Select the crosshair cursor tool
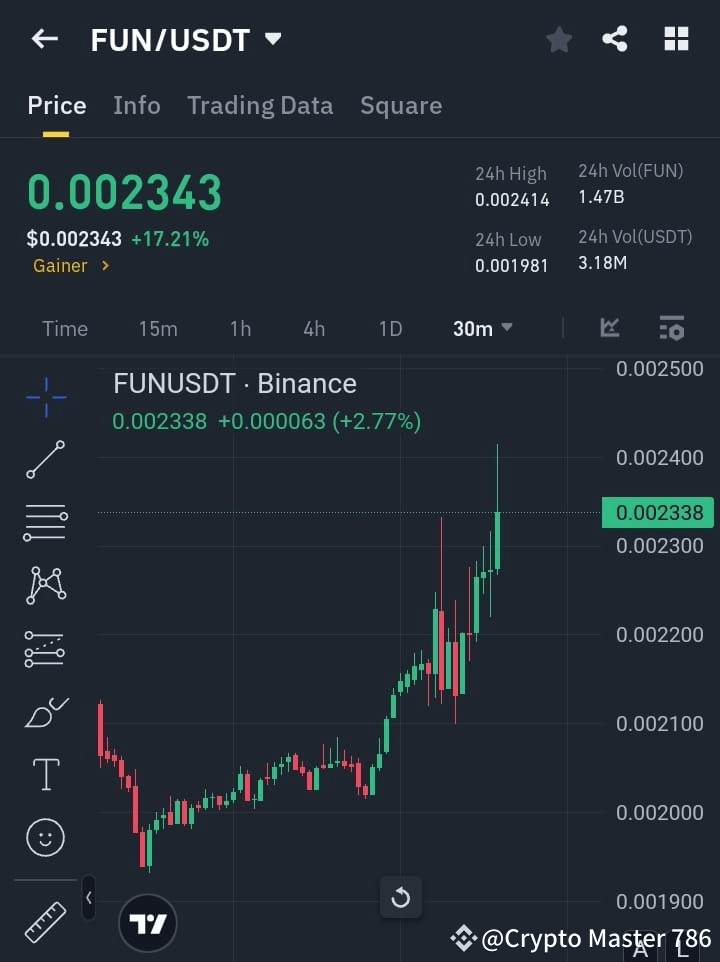This screenshot has height=962, width=720. [x=44, y=398]
